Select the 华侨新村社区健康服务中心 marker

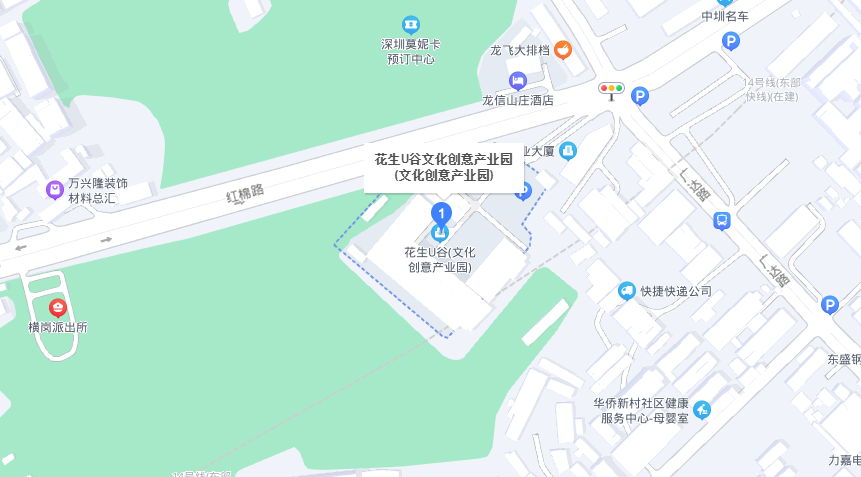pyautogui.click(x=702, y=409)
